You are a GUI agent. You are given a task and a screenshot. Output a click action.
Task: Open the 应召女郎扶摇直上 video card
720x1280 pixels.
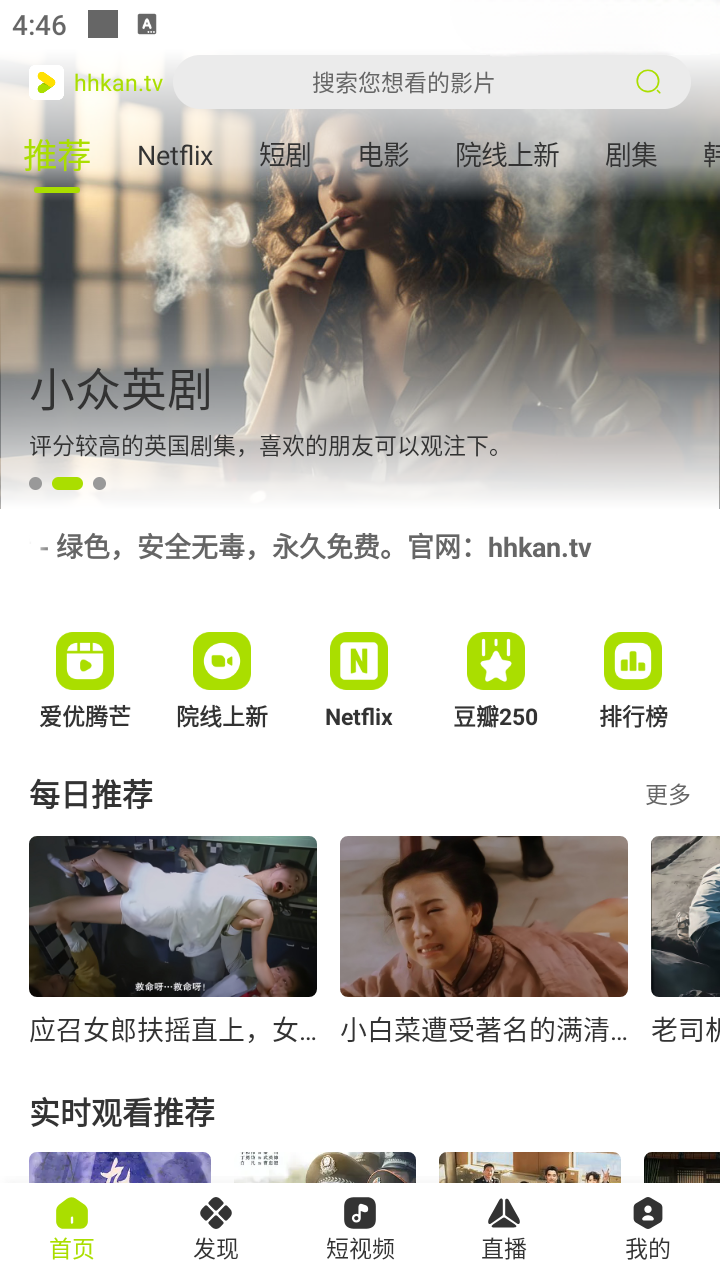[x=173, y=917]
